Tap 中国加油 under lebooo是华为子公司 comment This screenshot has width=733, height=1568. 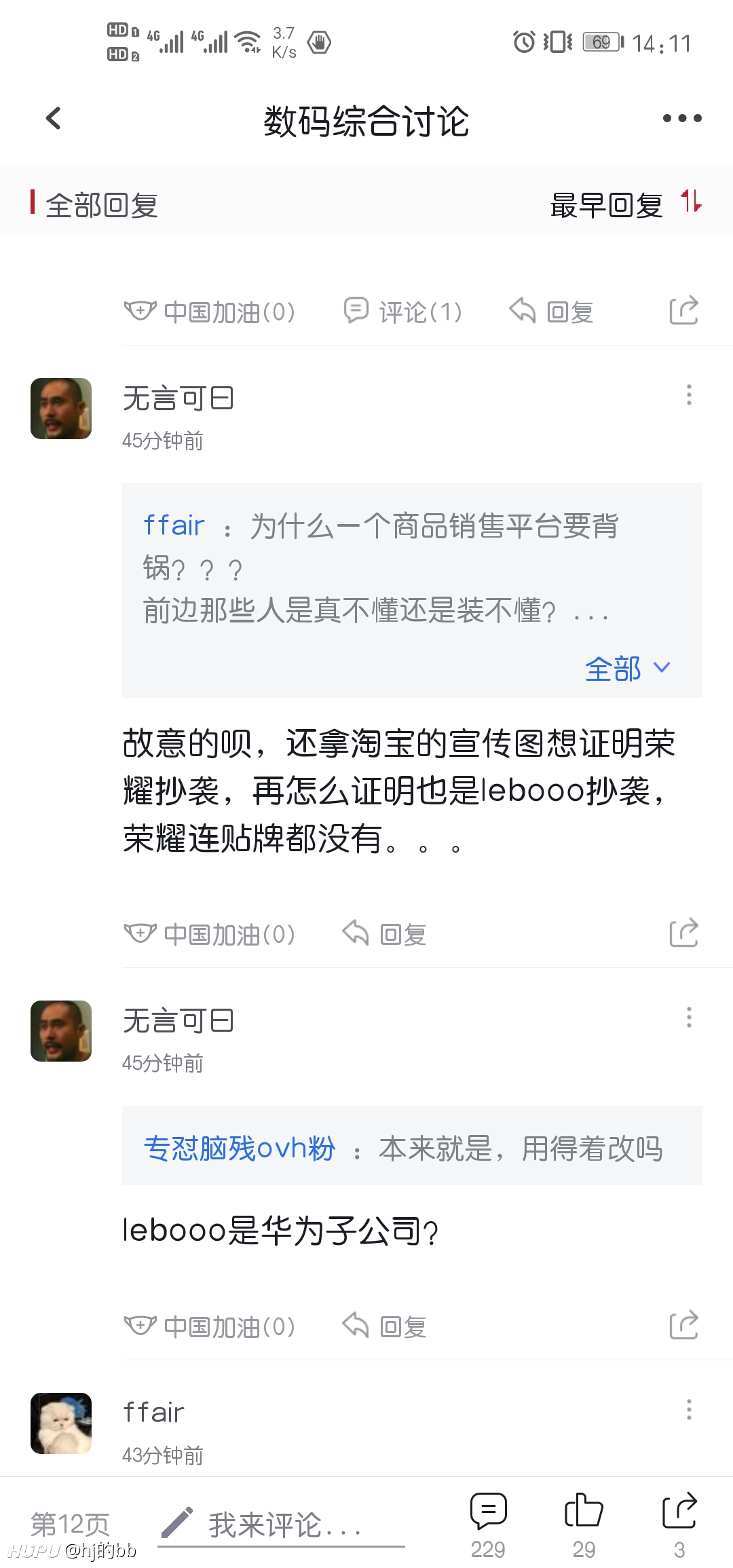pos(210,1326)
